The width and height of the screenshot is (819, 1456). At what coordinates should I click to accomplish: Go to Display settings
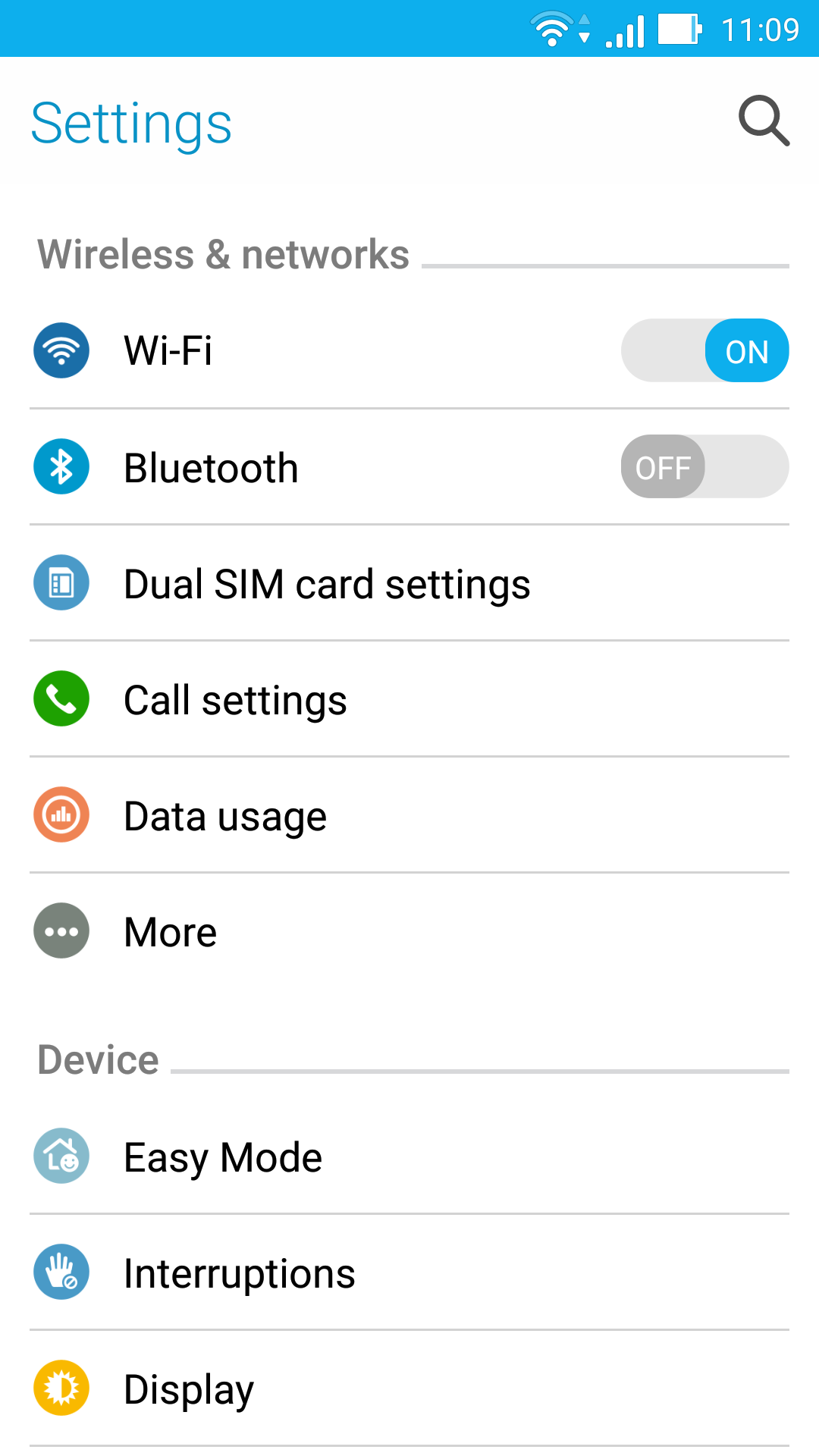[x=409, y=1388]
